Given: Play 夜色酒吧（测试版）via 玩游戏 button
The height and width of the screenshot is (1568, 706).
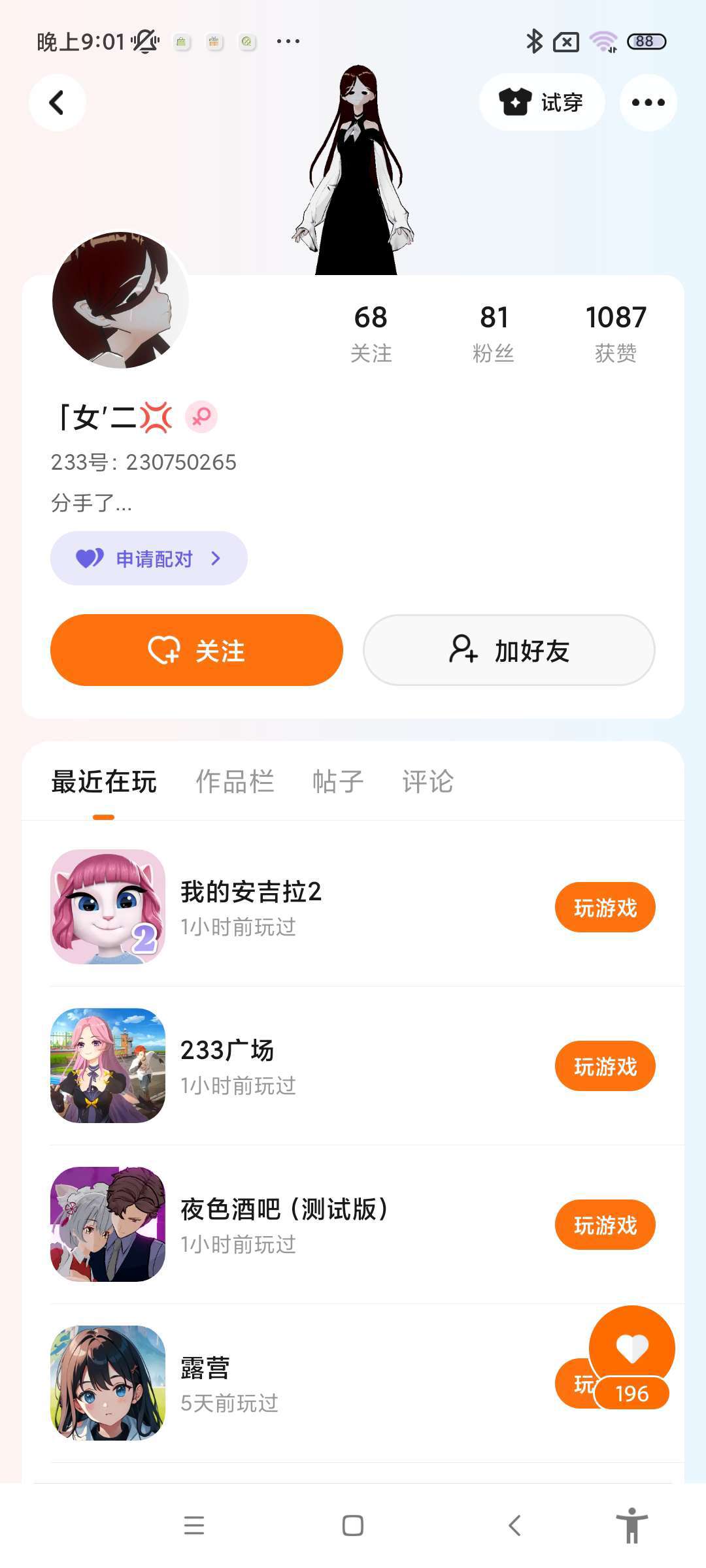Looking at the screenshot, I should point(605,1225).
